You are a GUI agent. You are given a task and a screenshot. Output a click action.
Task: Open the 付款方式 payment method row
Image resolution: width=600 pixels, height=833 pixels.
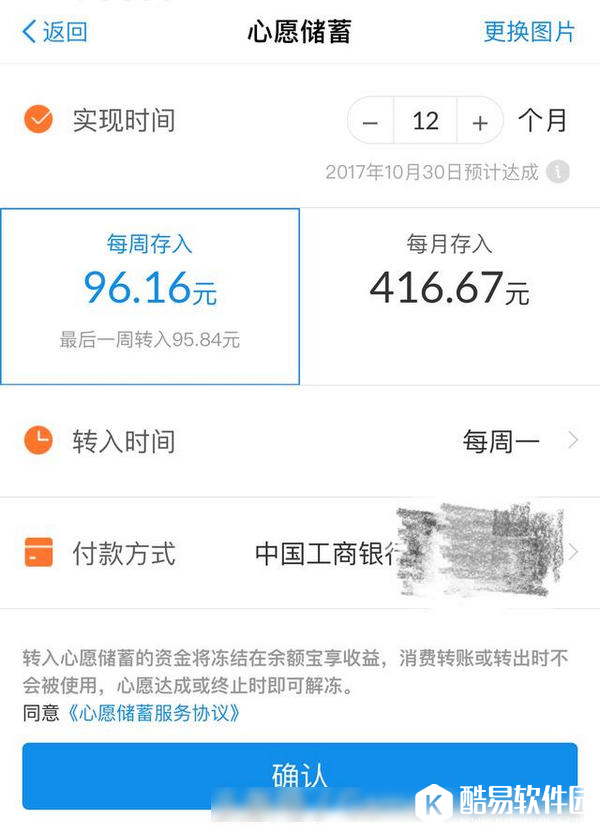point(300,552)
